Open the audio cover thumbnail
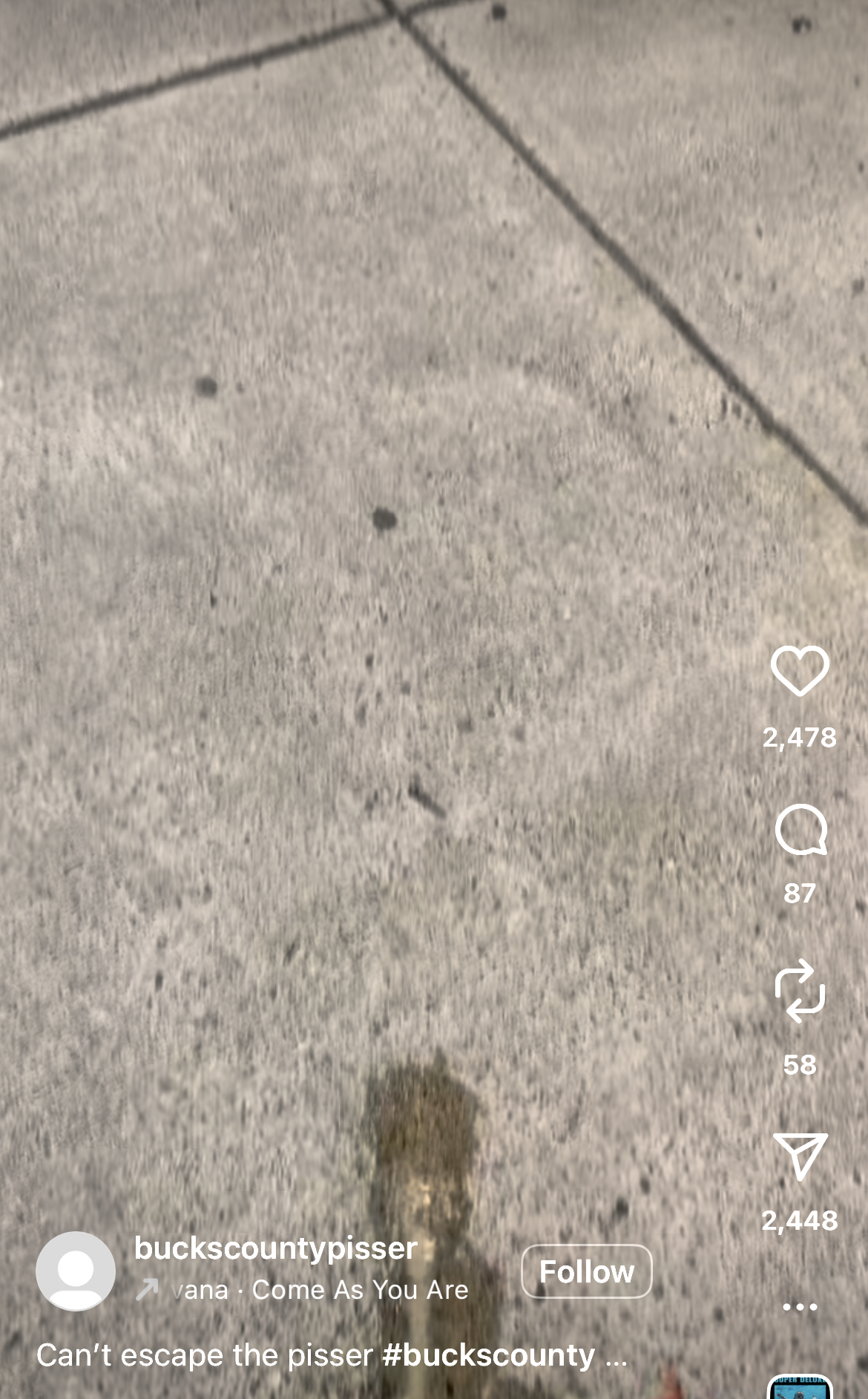Image resolution: width=868 pixels, height=1399 pixels. [x=800, y=1386]
